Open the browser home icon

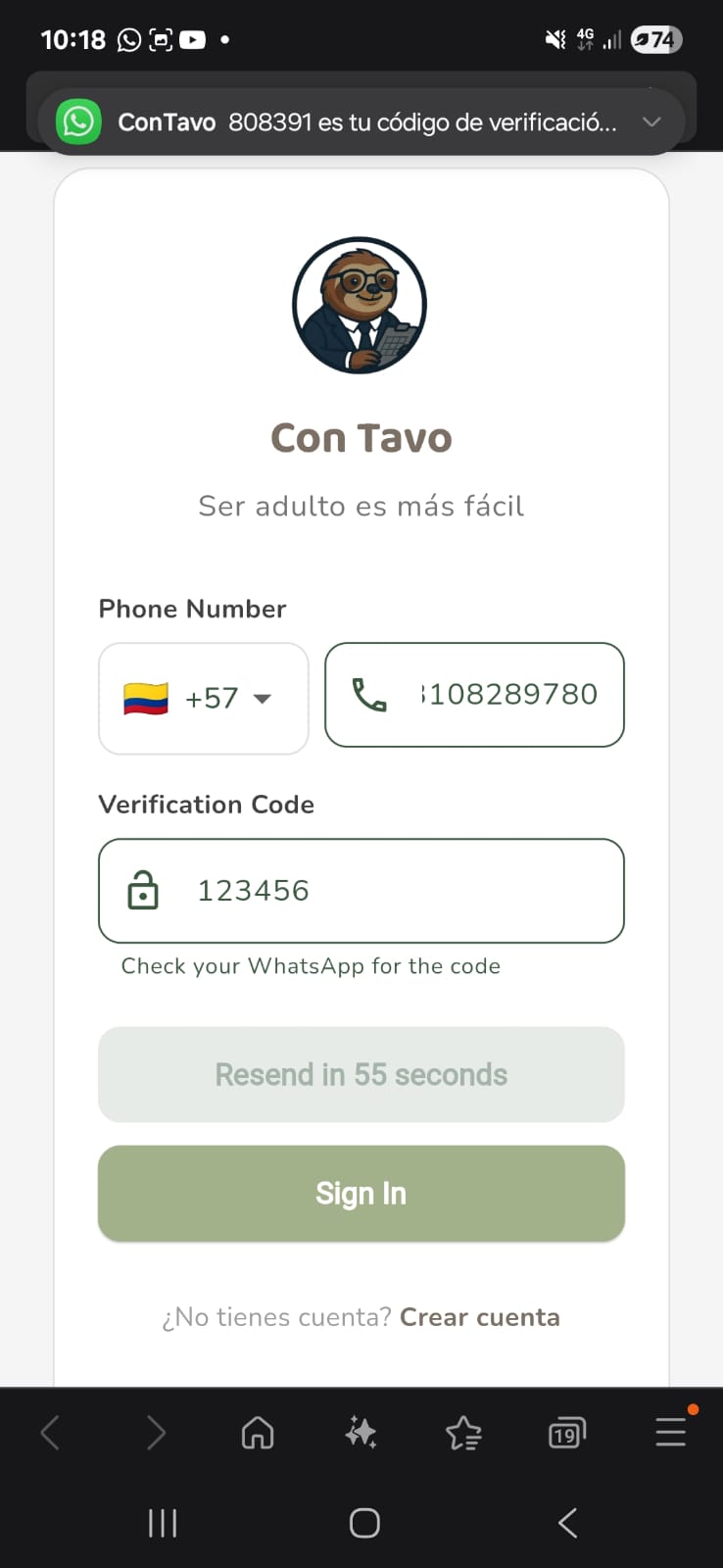tap(257, 1432)
